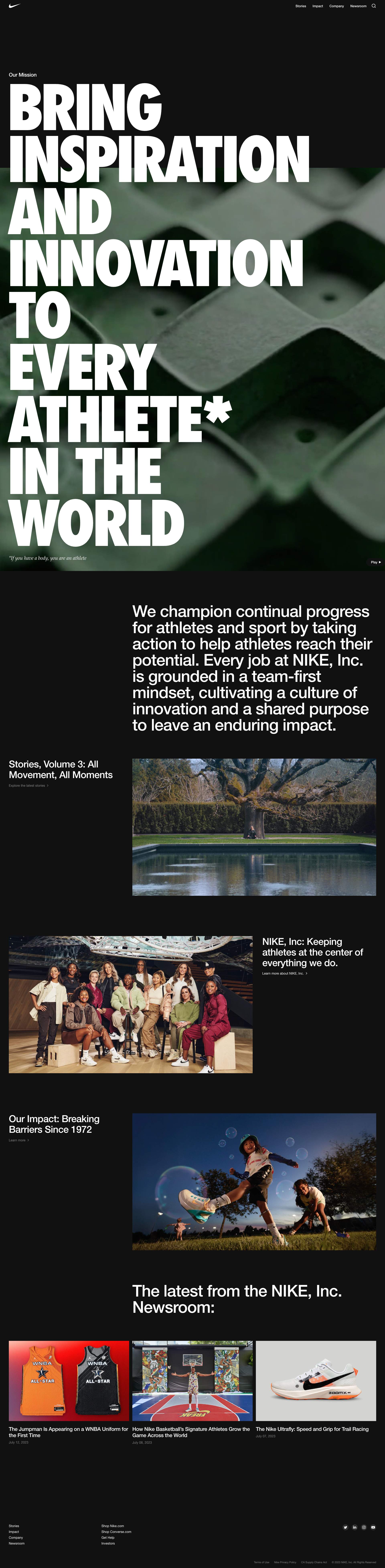Screen dimensions: 385x1568
Task: Open Investors footer link
Action: 108,1543
